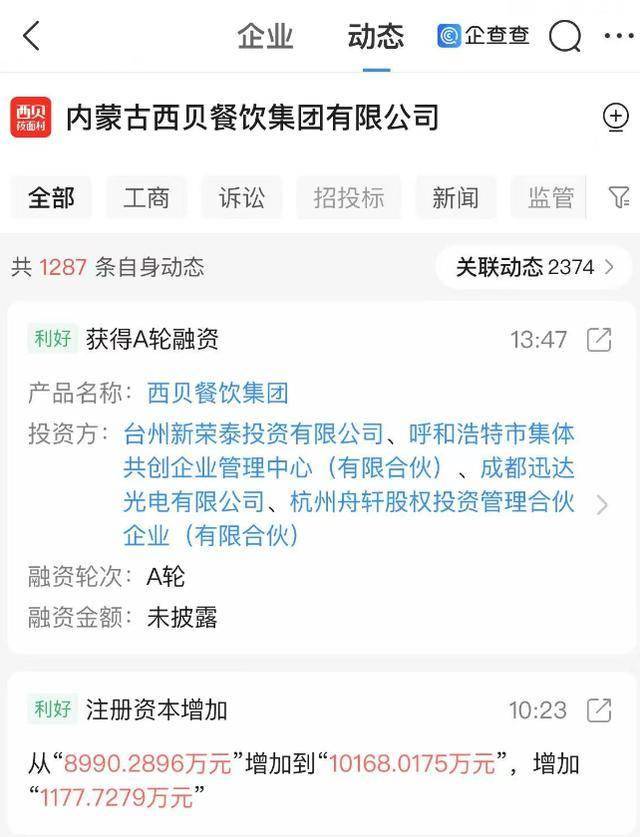Tap the plus circle beside the company name
Screen dimensions: 640x837
tap(616, 117)
